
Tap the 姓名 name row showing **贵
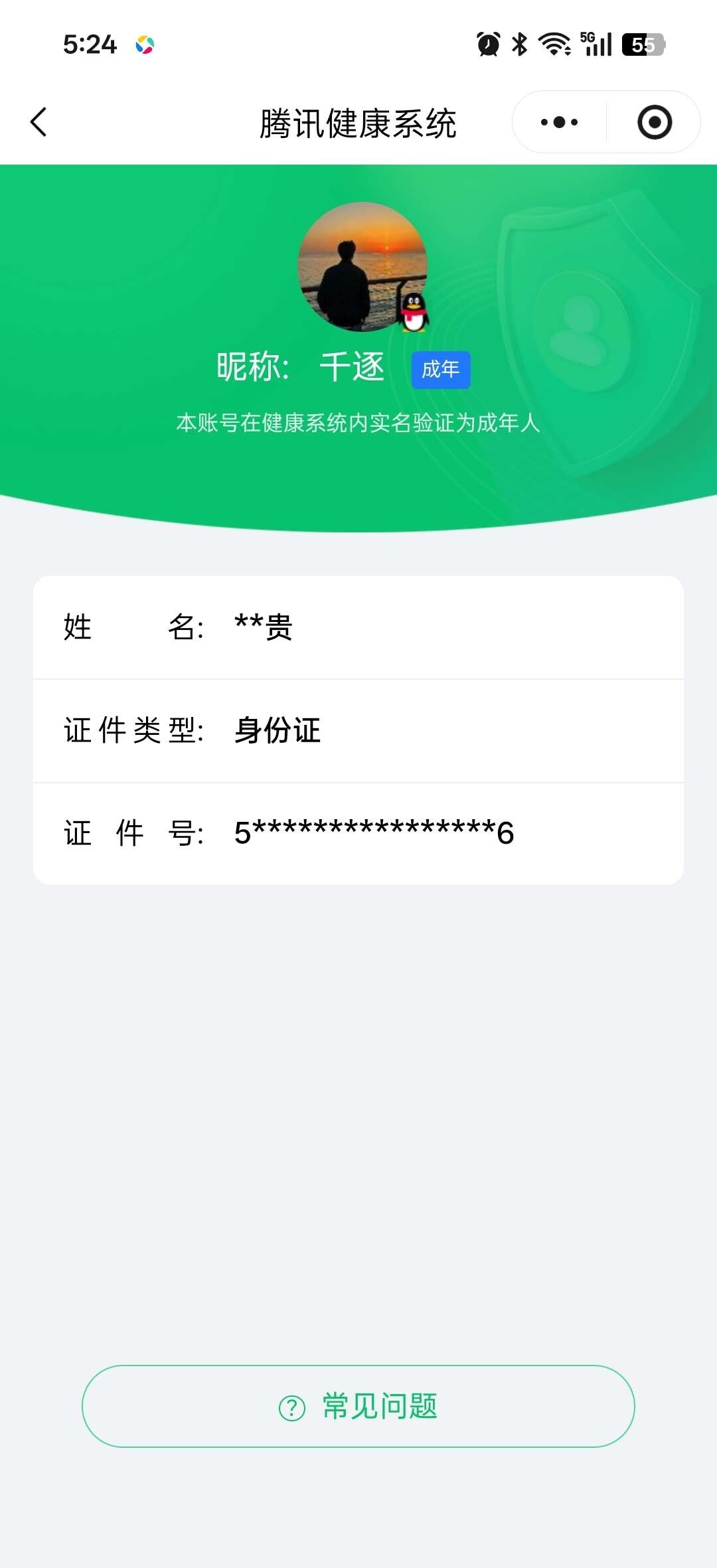click(x=358, y=627)
